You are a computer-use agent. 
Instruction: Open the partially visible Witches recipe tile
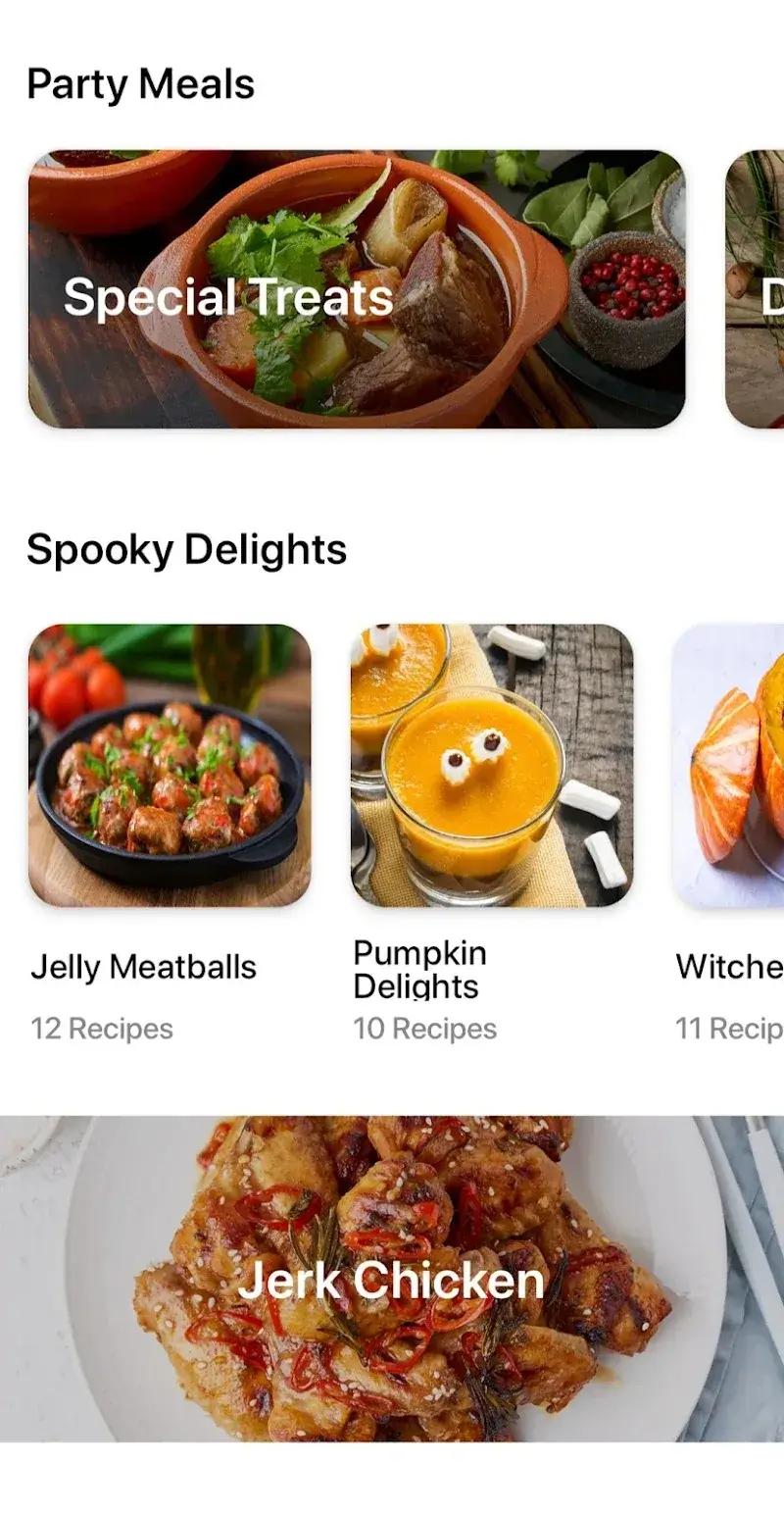click(730, 766)
